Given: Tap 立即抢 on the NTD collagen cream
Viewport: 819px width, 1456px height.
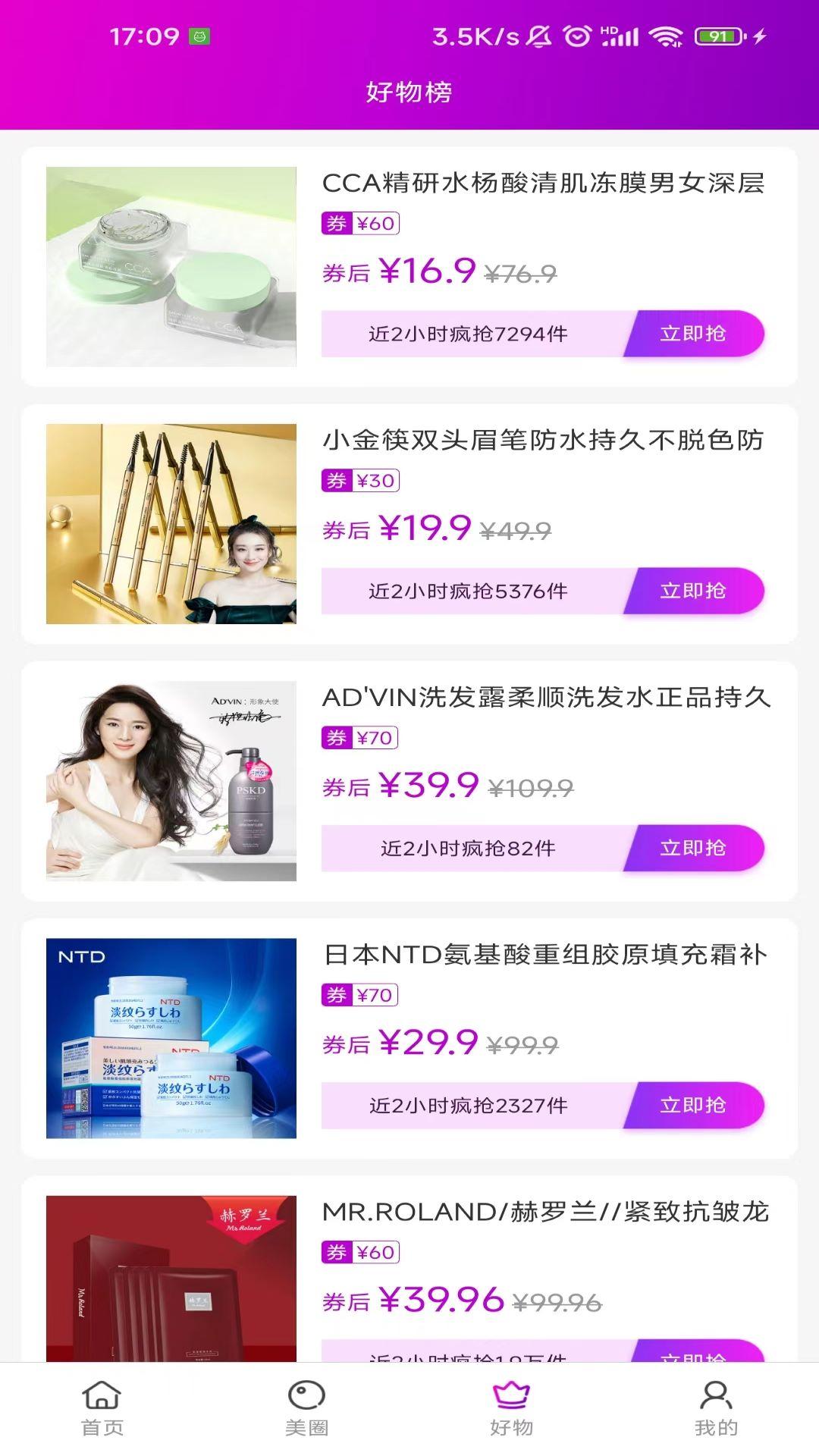Looking at the screenshot, I should [x=695, y=1106].
